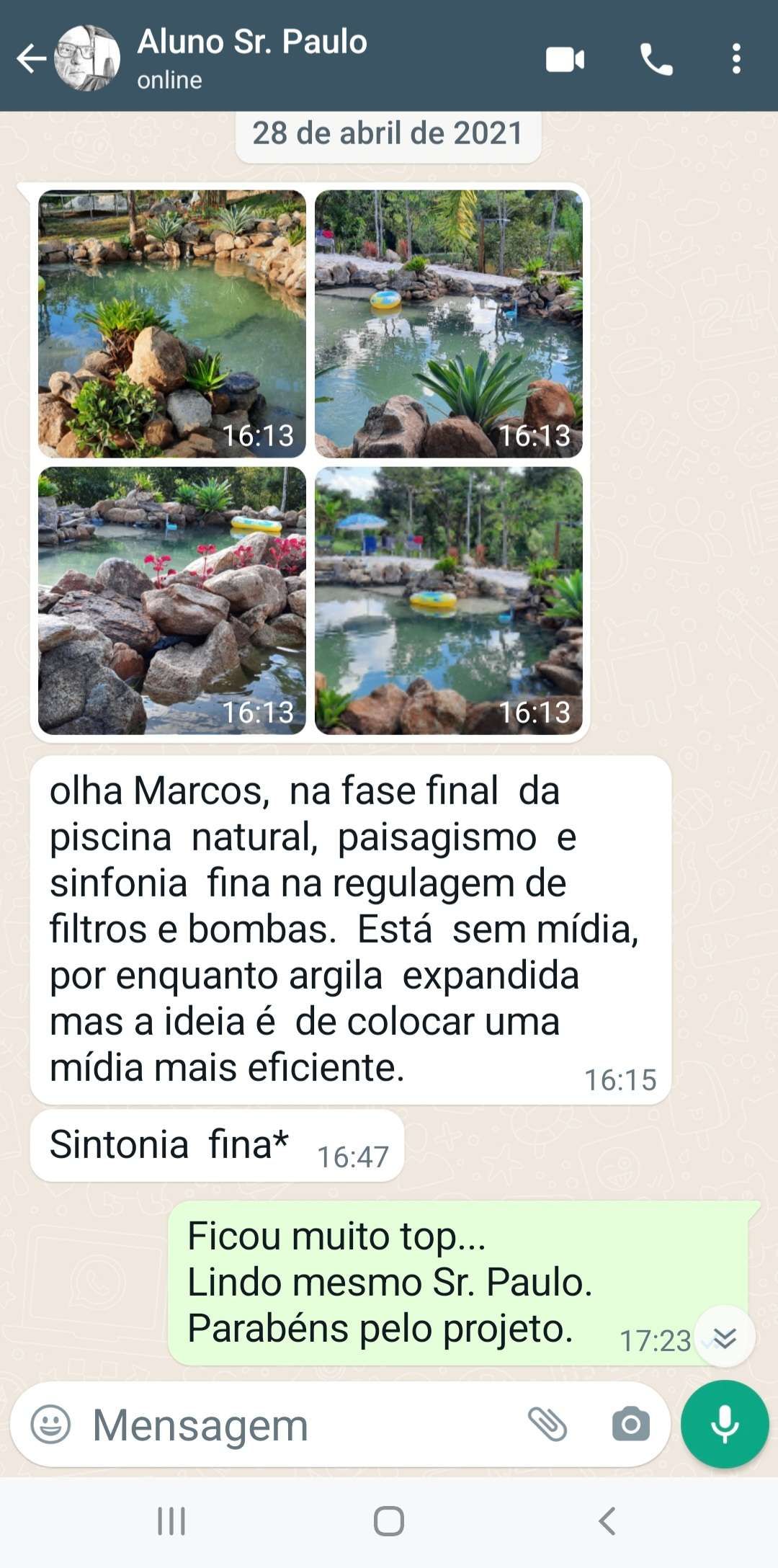Start a voice call with Sr. Paulo

tap(656, 59)
